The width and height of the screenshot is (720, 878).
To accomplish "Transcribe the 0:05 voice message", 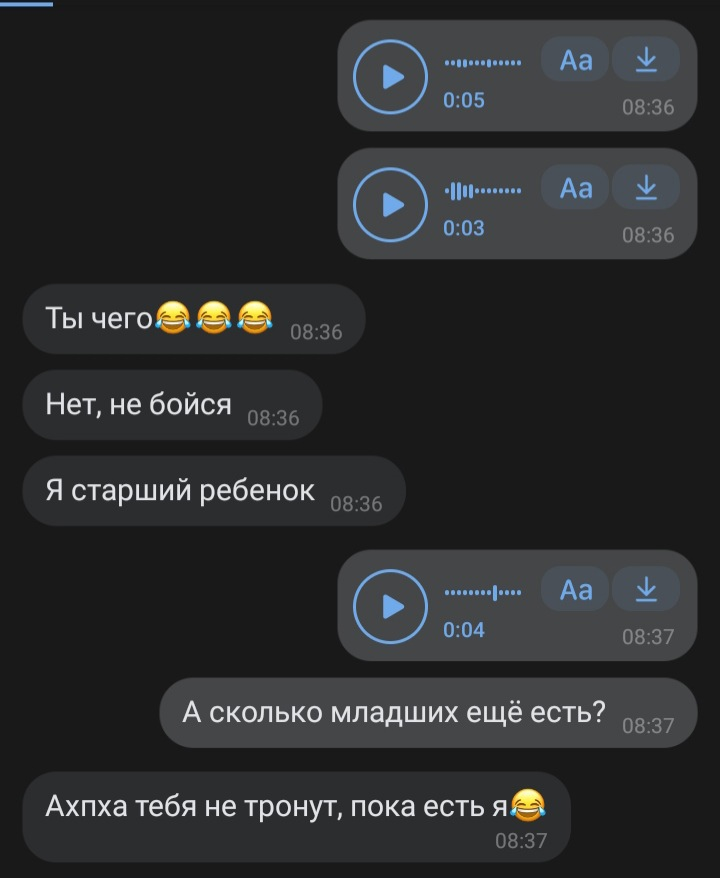I will (576, 61).
